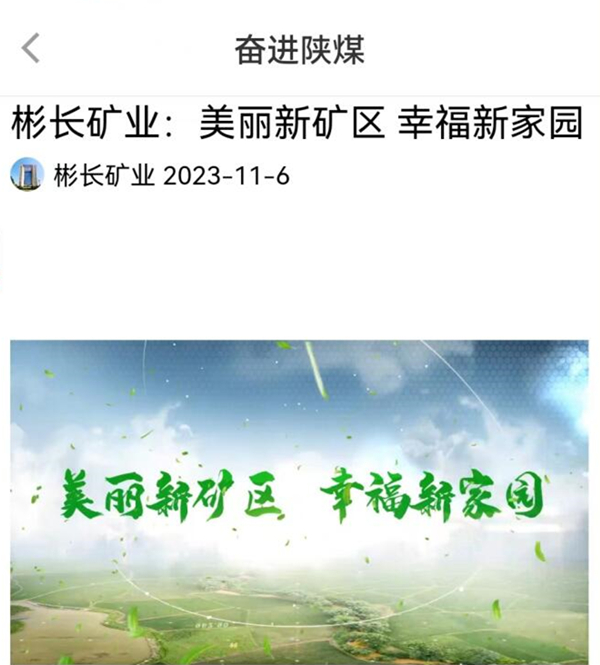Open the 美丽新矿区 幸福新家园 video image
Screen dimensions: 600x665
coord(300,500)
